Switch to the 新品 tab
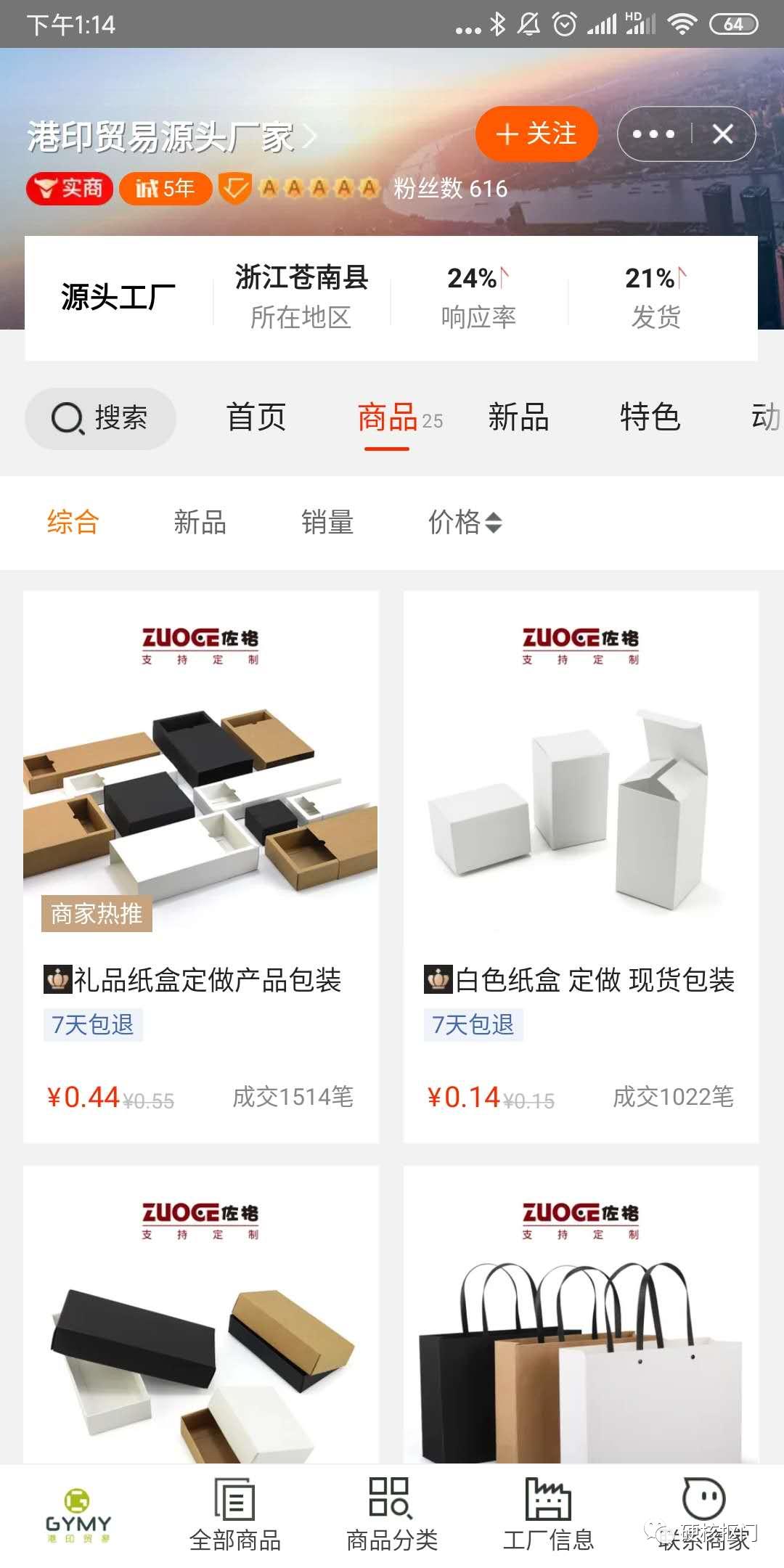This screenshot has width=784, height=1568. [x=517, y=417]
